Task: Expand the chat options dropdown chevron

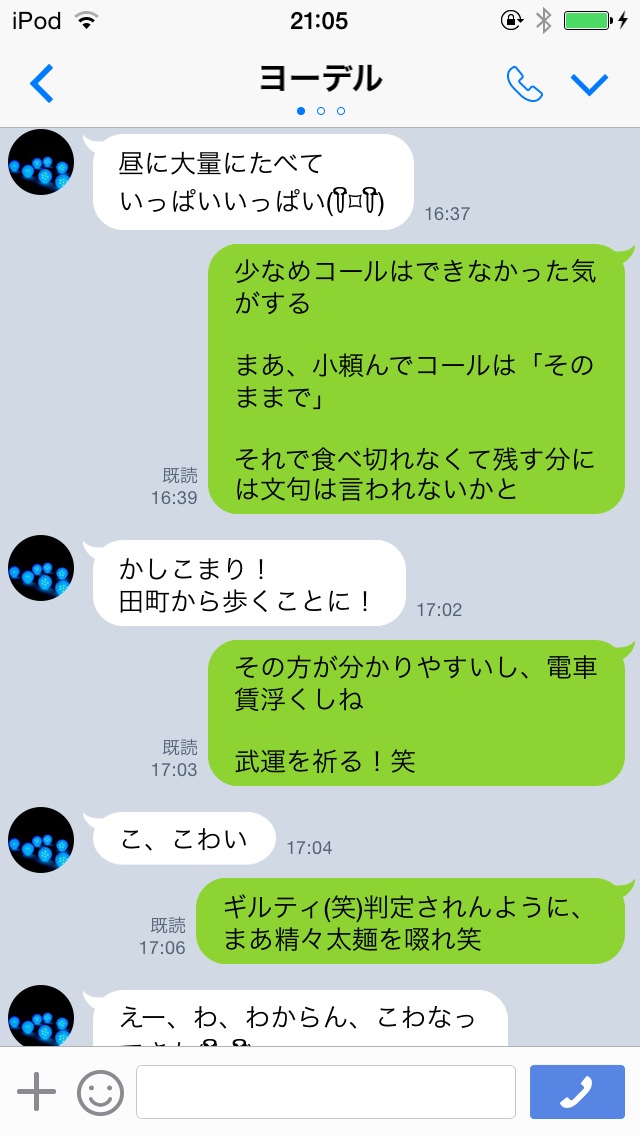Action: coord(589,84)
